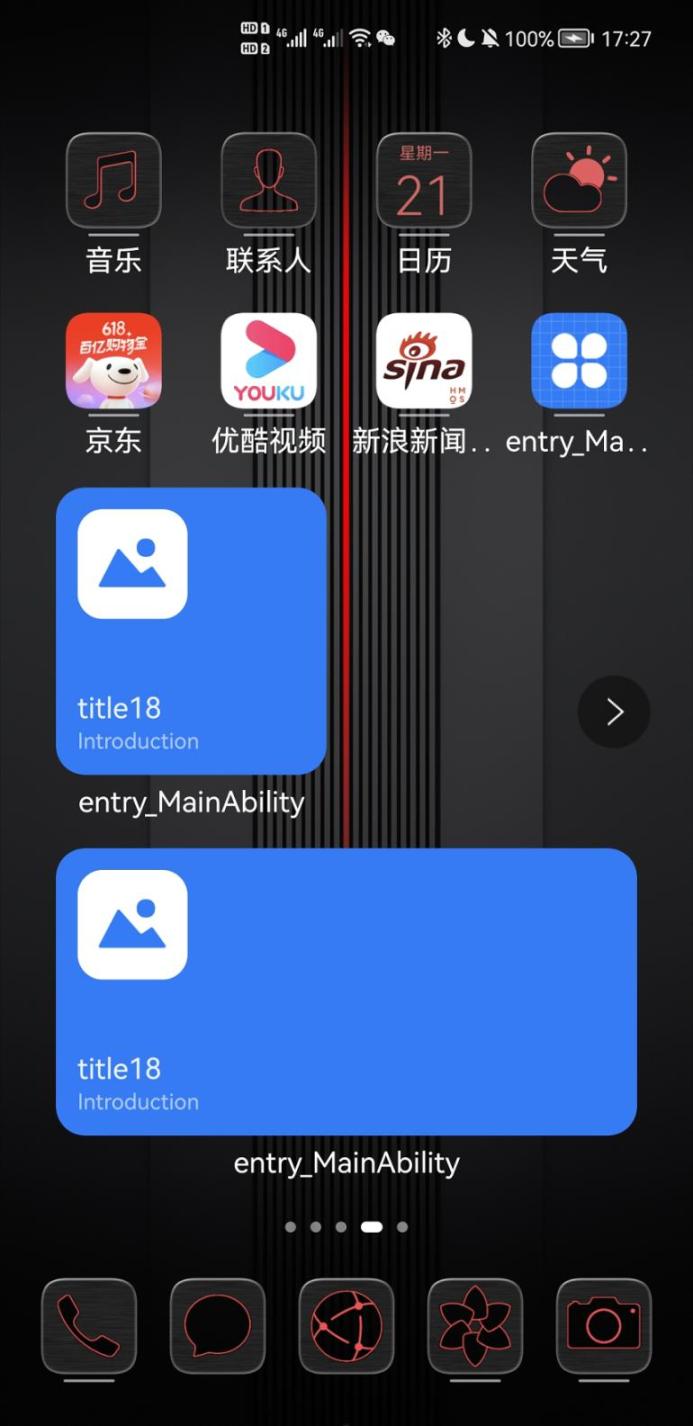Image resolution: width=693 pixels, height=1426 pixels.
Task: Launch the 日历 calendar app
Action: click(424, 181)
